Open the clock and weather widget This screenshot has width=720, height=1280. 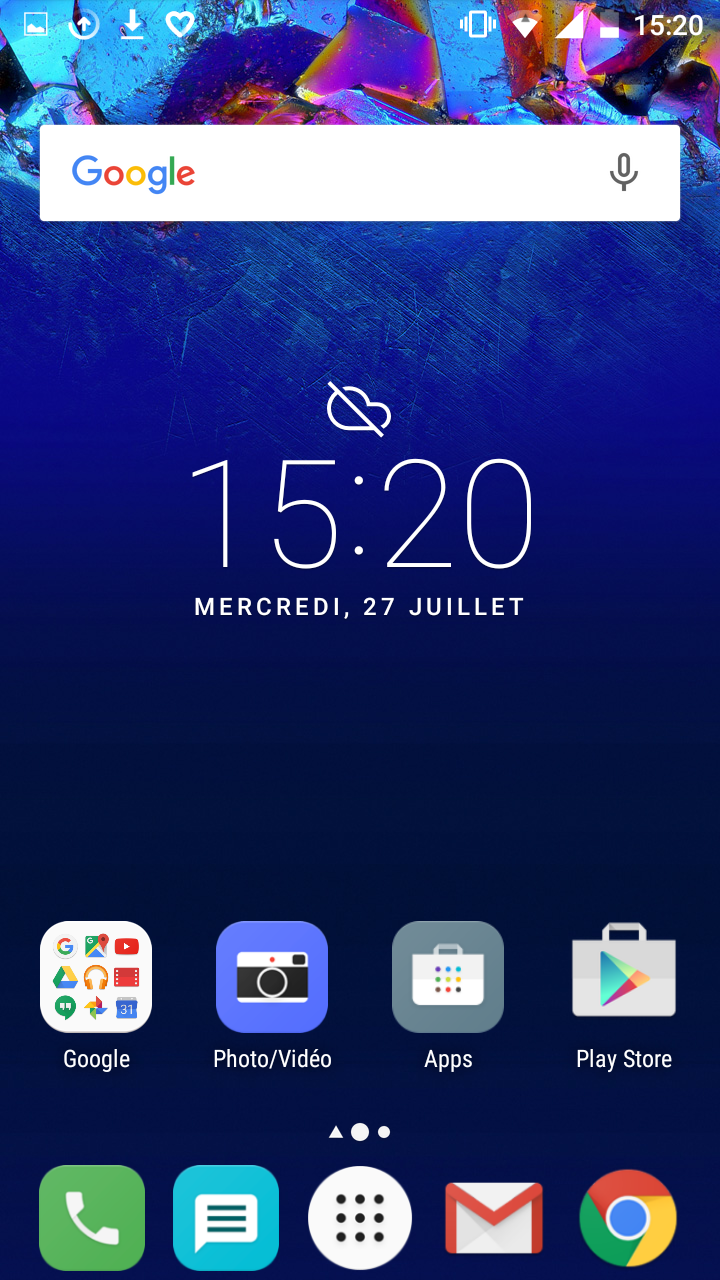(360, 515)
